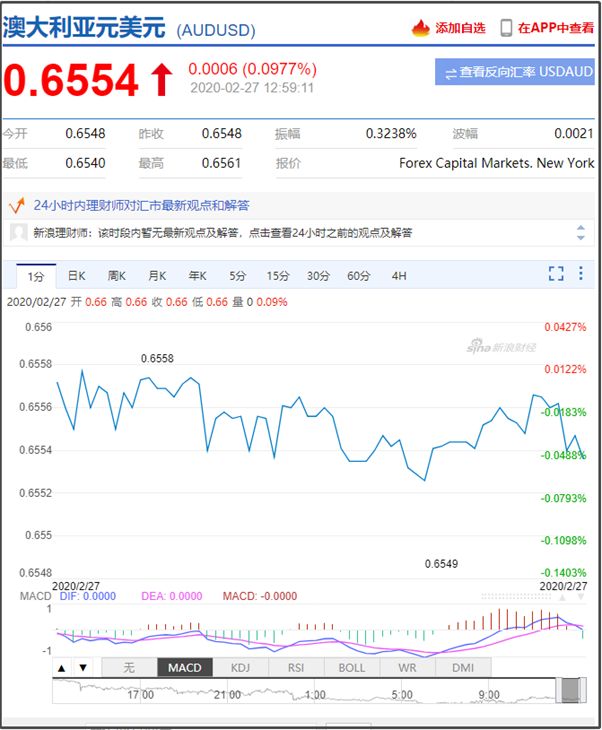Switch to the 5分 interval

pos(237,275)
